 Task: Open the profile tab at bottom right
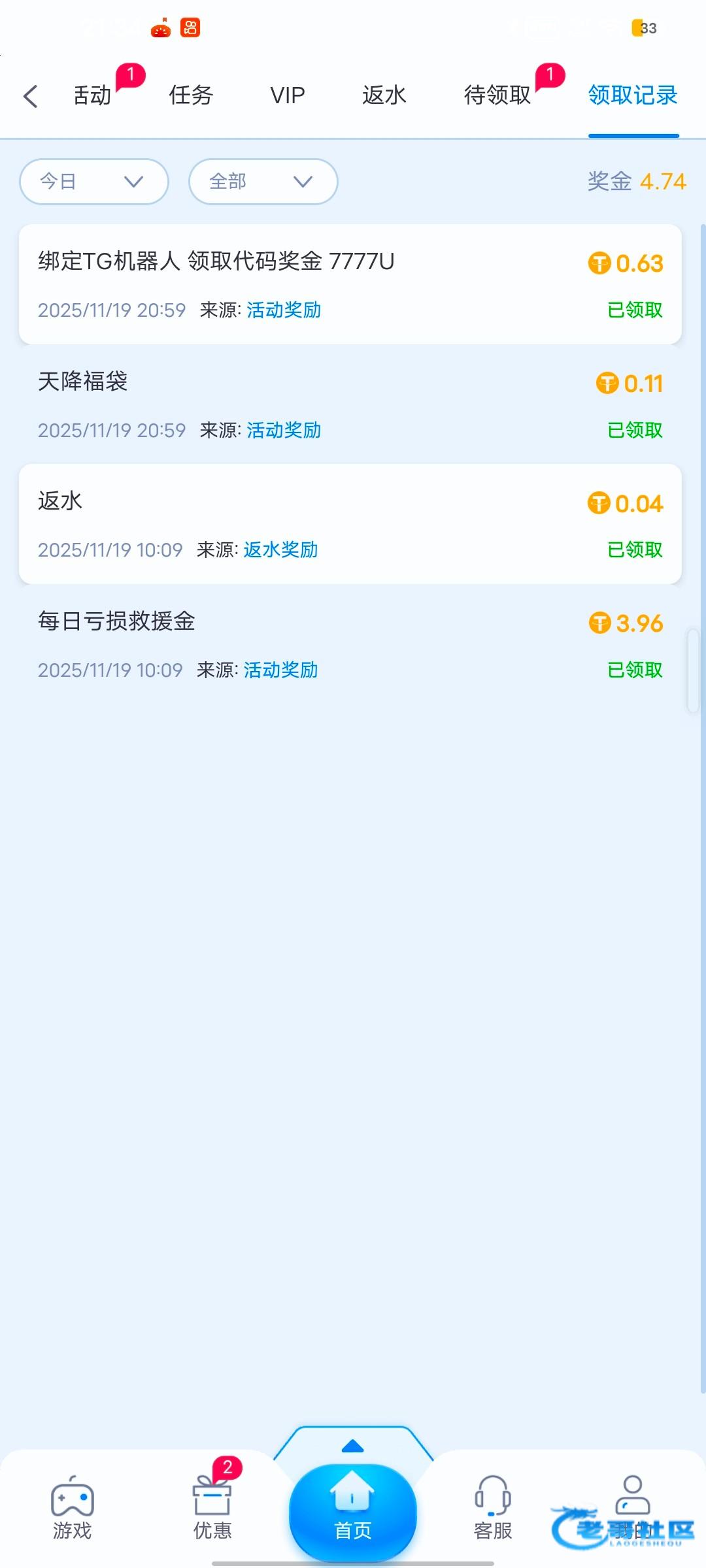pos(633,1508)
